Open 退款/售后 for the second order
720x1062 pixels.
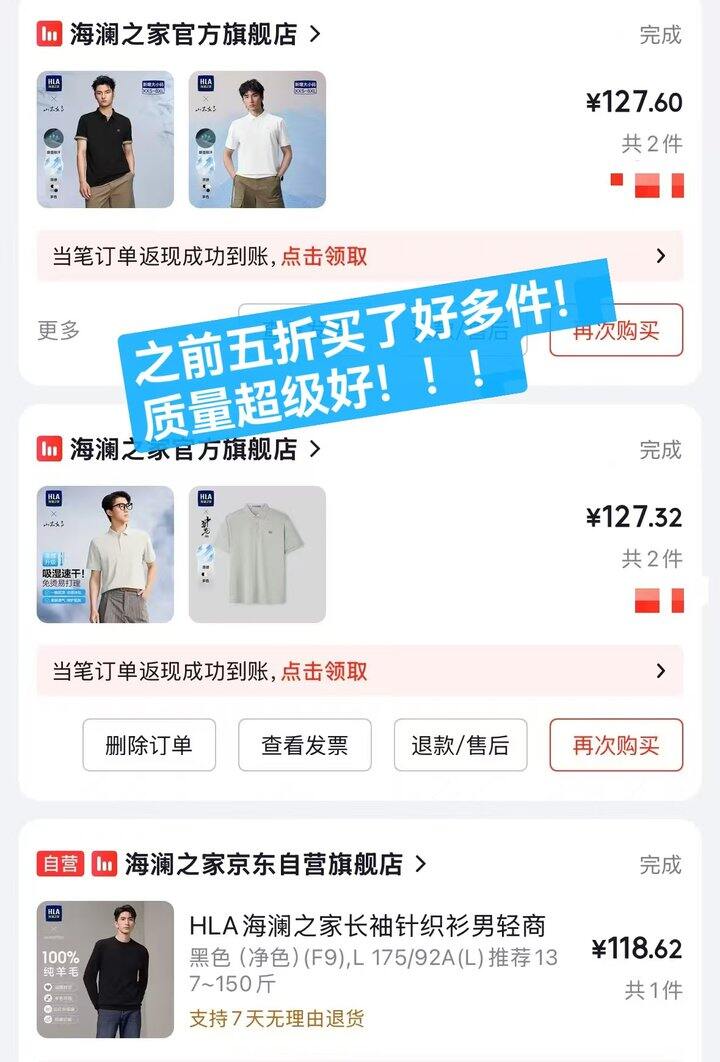(462, 745)
